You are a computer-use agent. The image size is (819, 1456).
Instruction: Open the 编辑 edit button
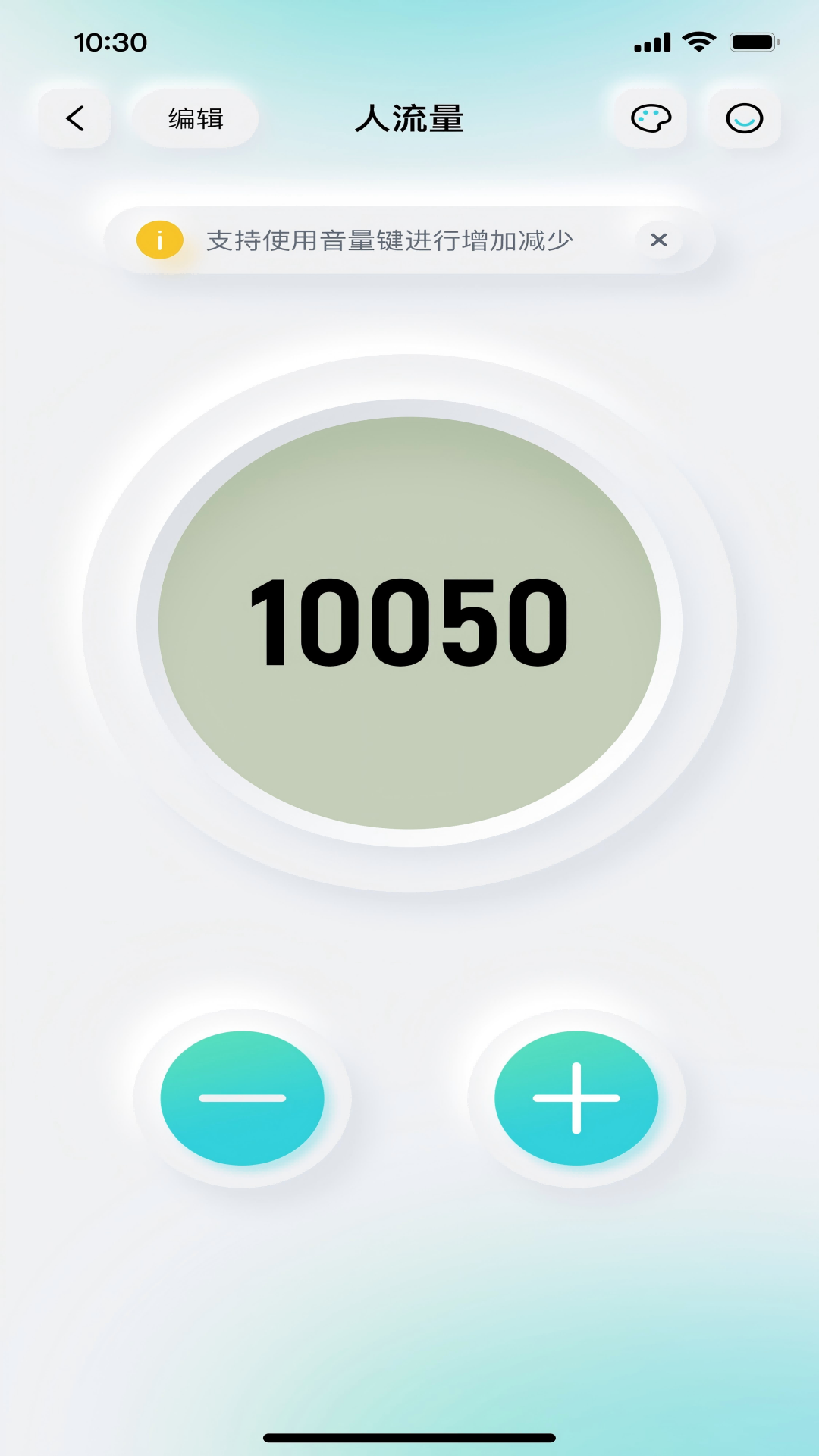(196, 118)
